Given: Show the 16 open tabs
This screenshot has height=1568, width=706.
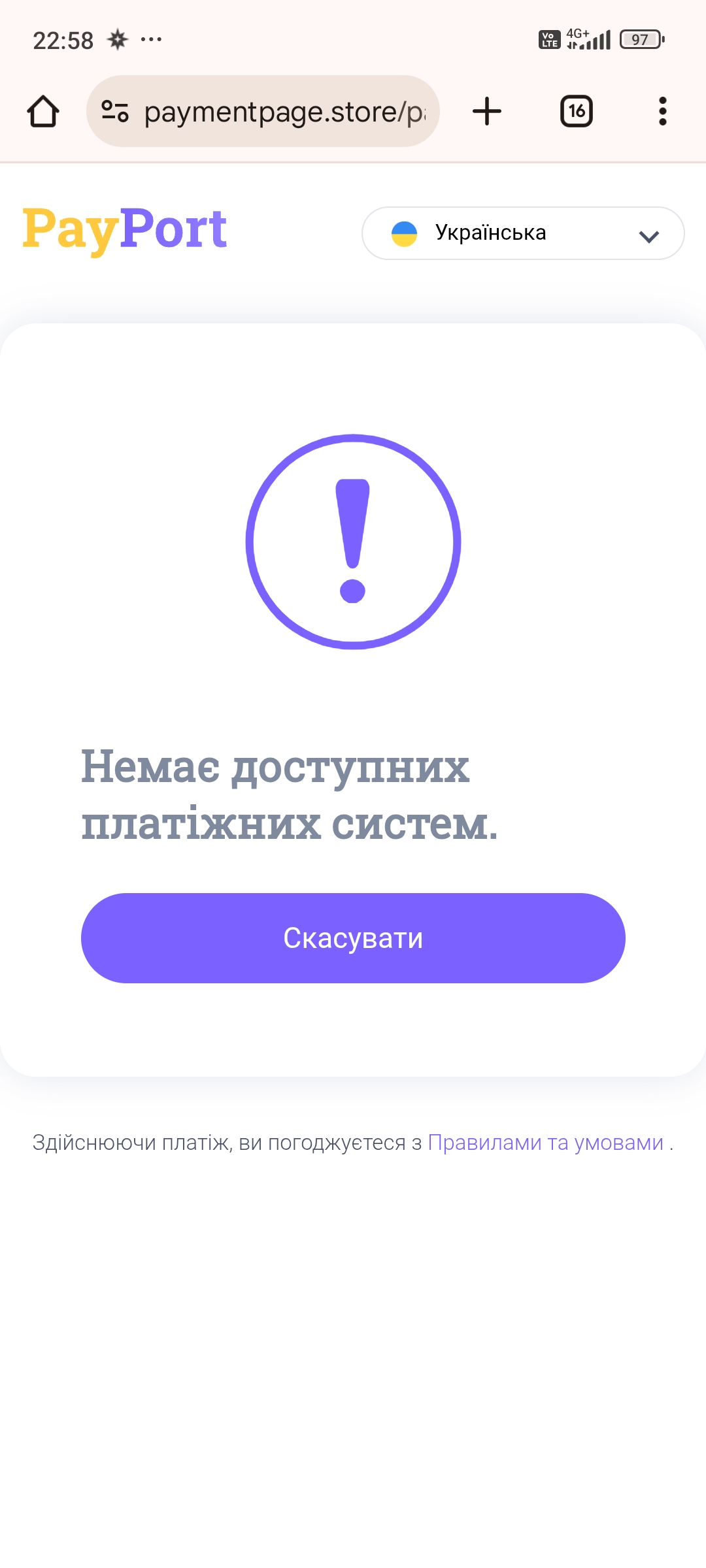Looking at the screenshot, I should click(576, 111).
